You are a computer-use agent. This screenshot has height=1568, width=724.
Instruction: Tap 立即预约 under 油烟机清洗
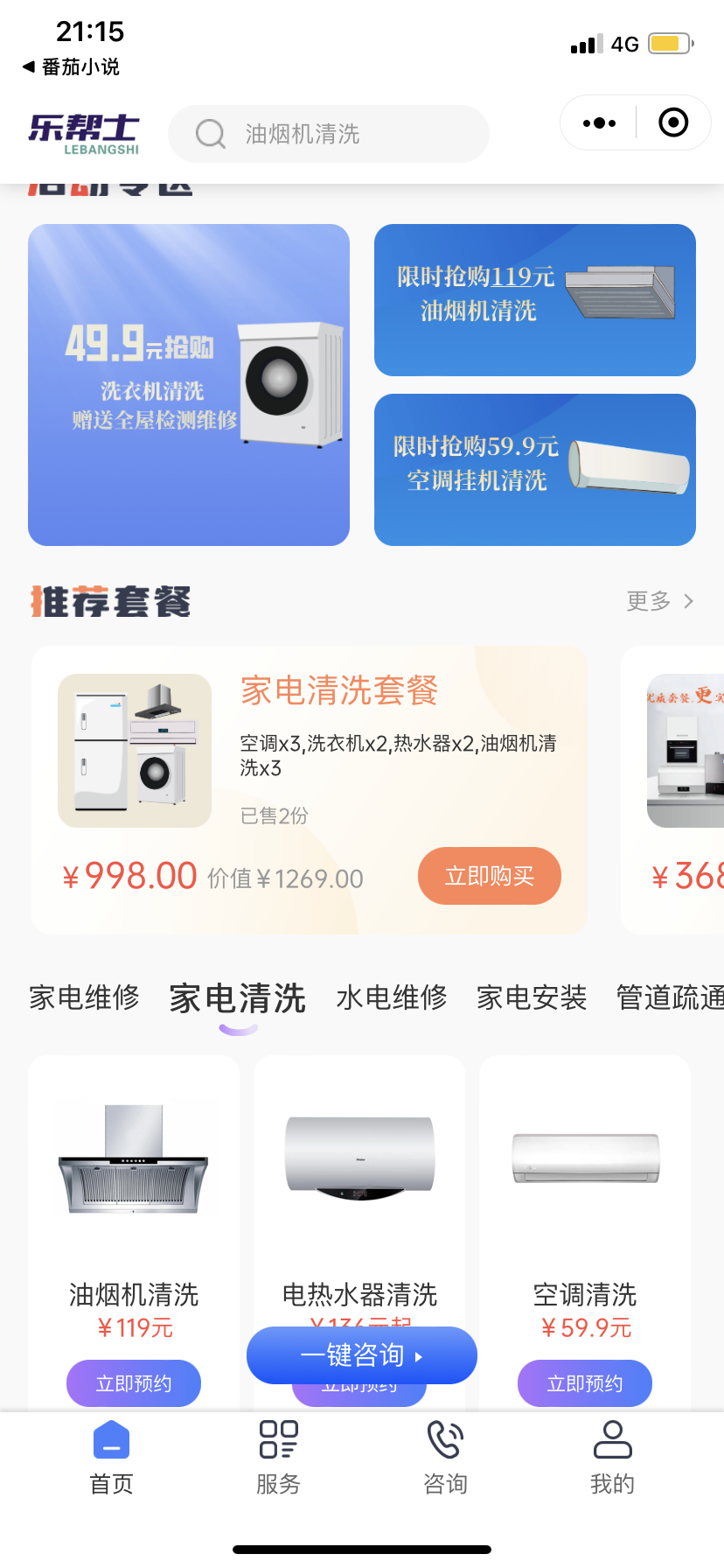(133, 1383)
